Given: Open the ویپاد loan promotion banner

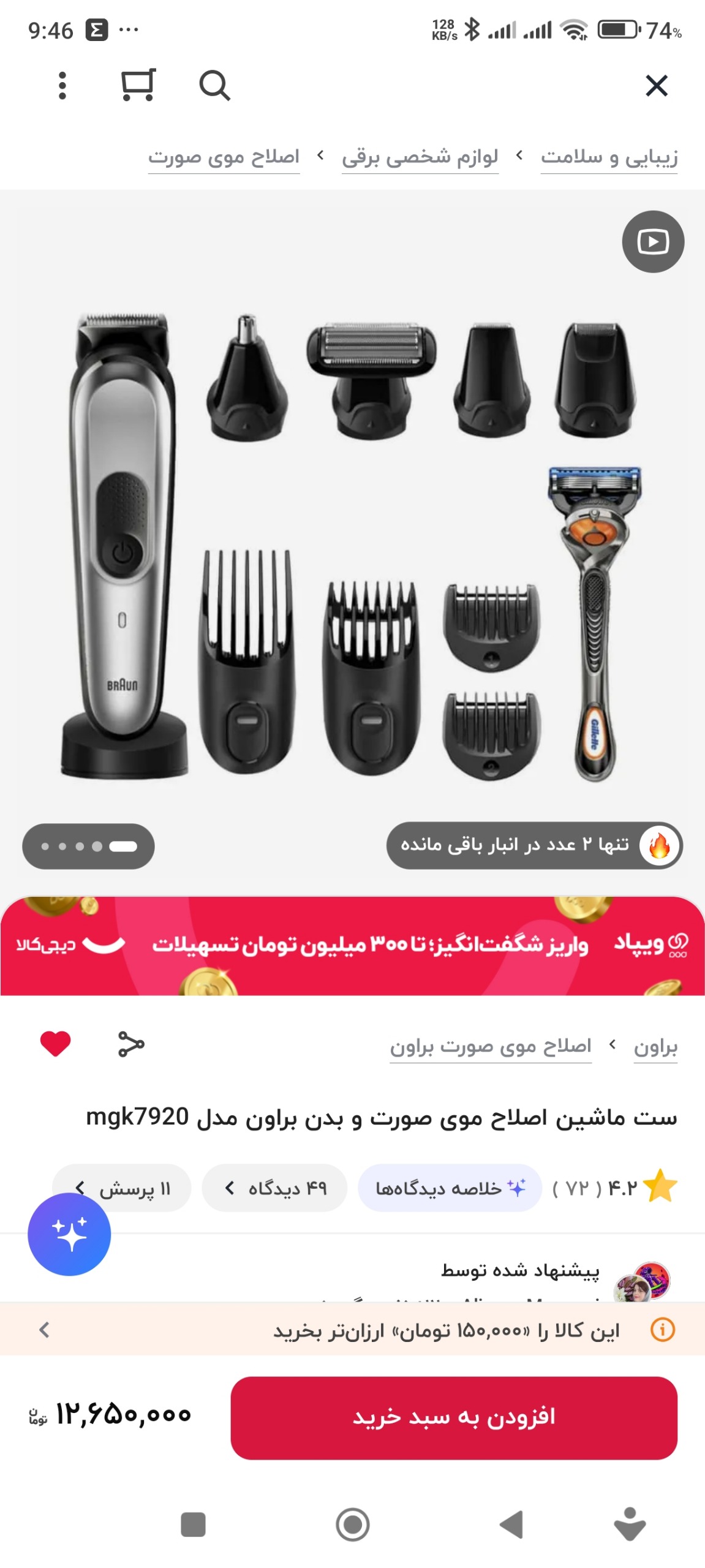Looking at the screenshot, I should [x=352, y=945].
